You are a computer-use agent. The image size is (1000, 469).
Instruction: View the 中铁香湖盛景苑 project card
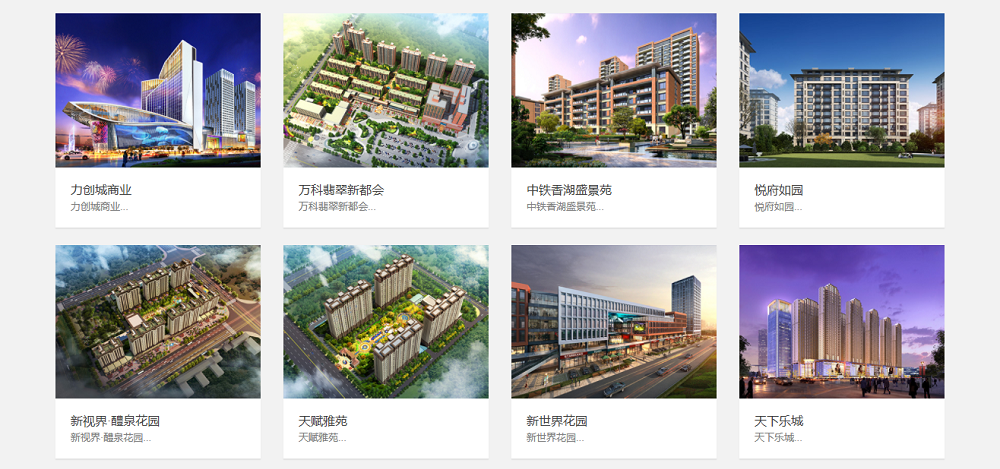coord(613,92)
